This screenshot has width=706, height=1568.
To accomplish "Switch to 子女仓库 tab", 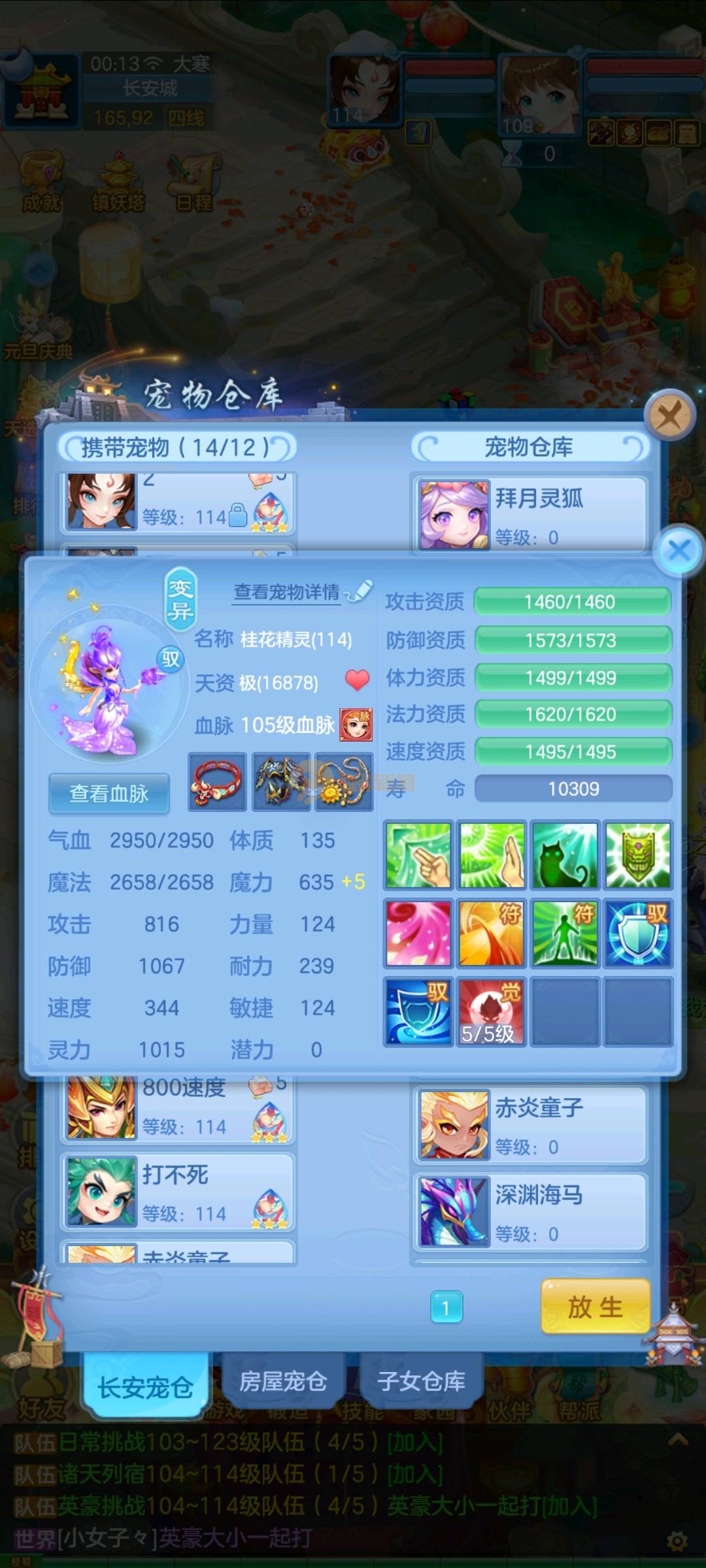I will pyautogui.click(x=421, y=1381).
